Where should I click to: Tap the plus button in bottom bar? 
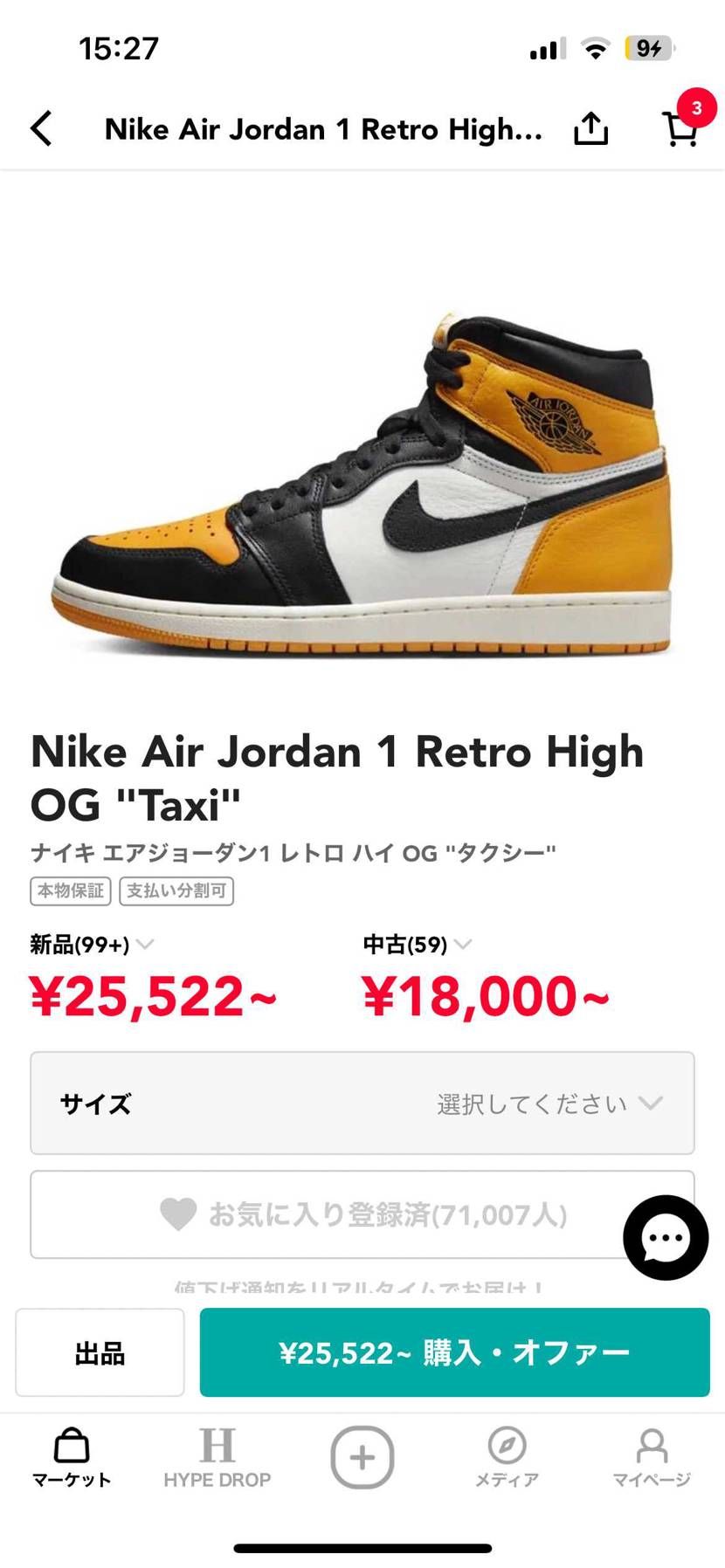click(362, 1457)
